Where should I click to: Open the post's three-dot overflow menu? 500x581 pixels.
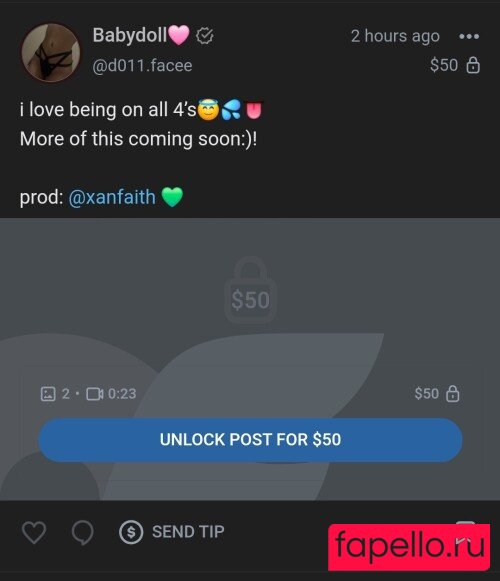click(x=469, y=36)
